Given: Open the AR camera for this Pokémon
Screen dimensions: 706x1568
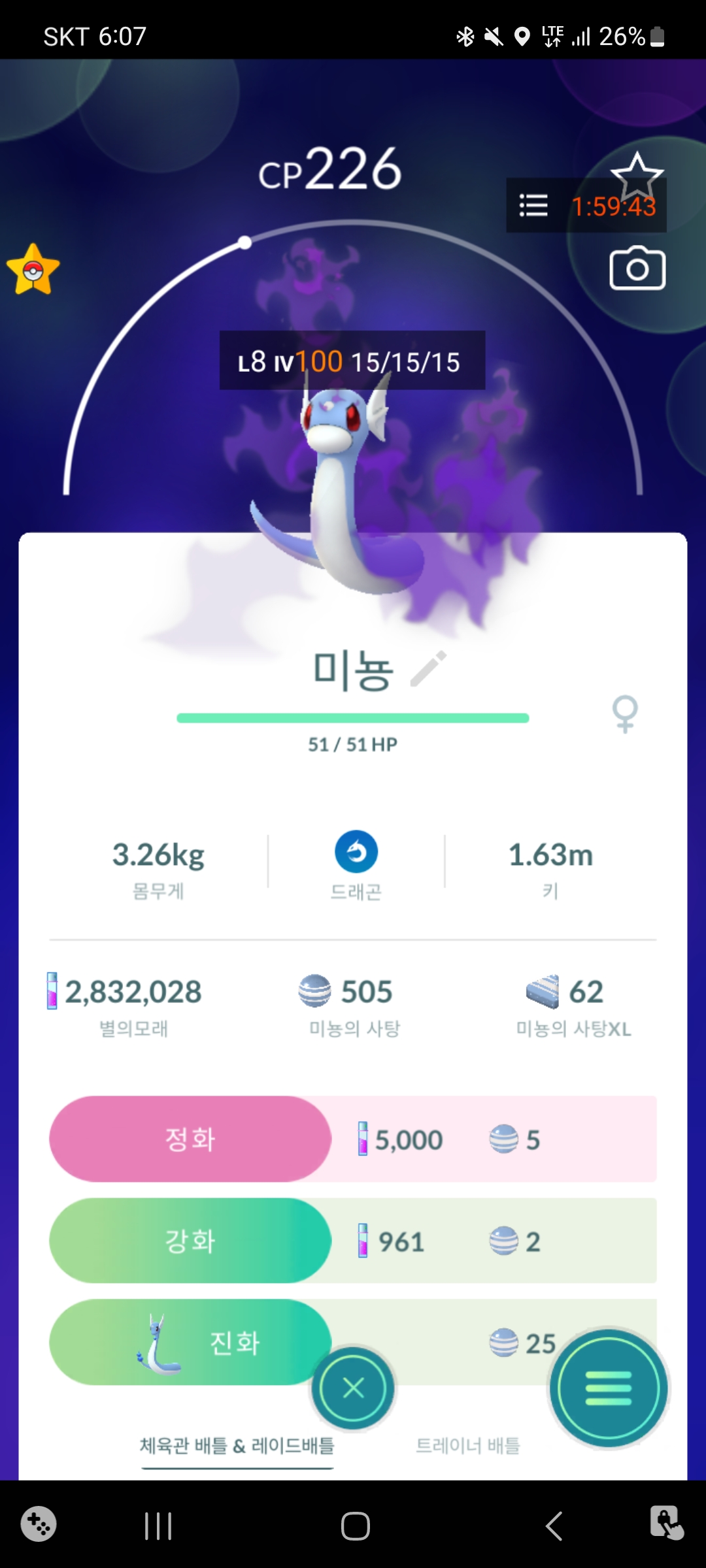Looking at the screenshot, I should [x=637, y=269].
